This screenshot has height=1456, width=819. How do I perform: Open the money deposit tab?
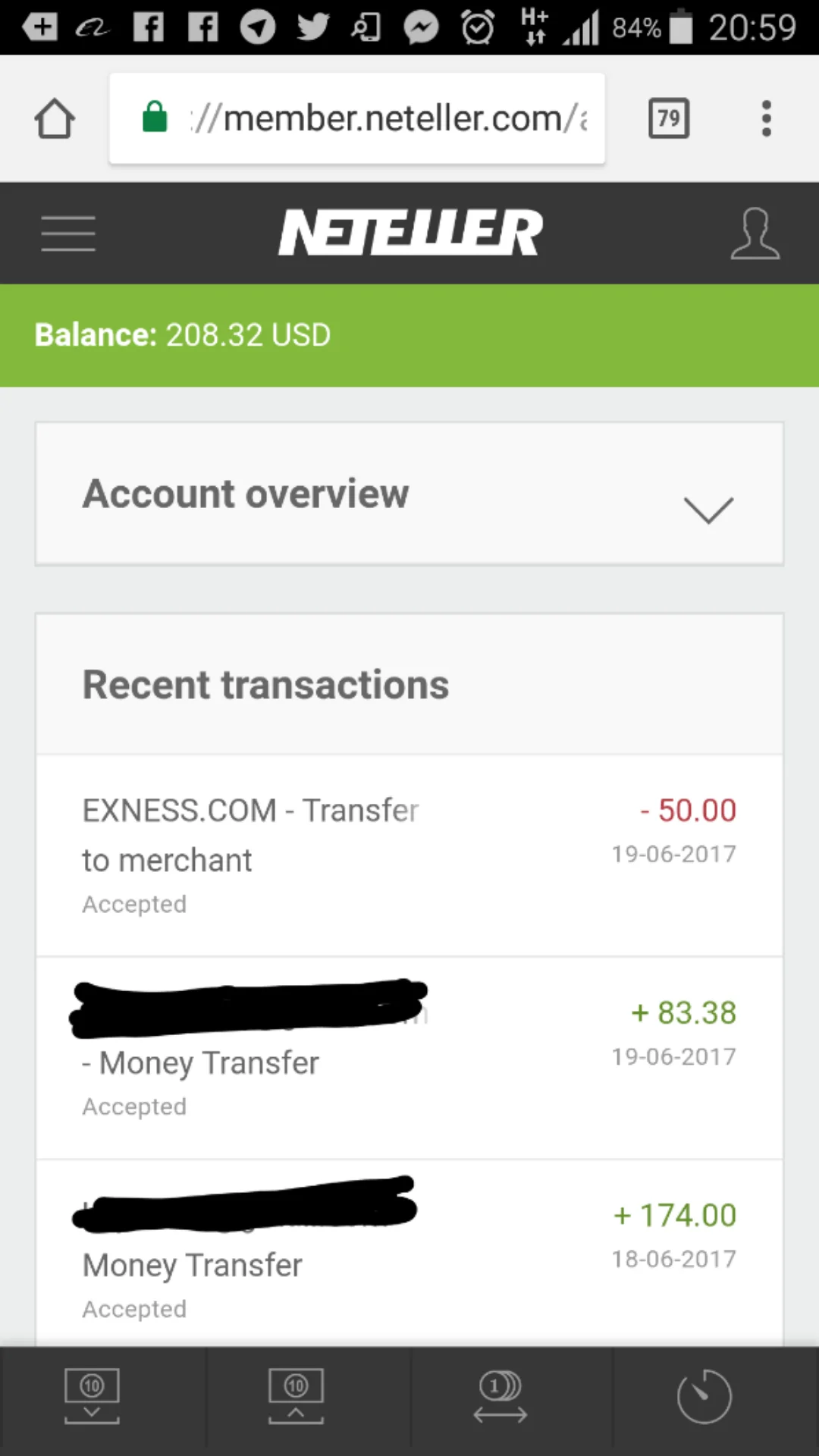tap(92, 1396)
